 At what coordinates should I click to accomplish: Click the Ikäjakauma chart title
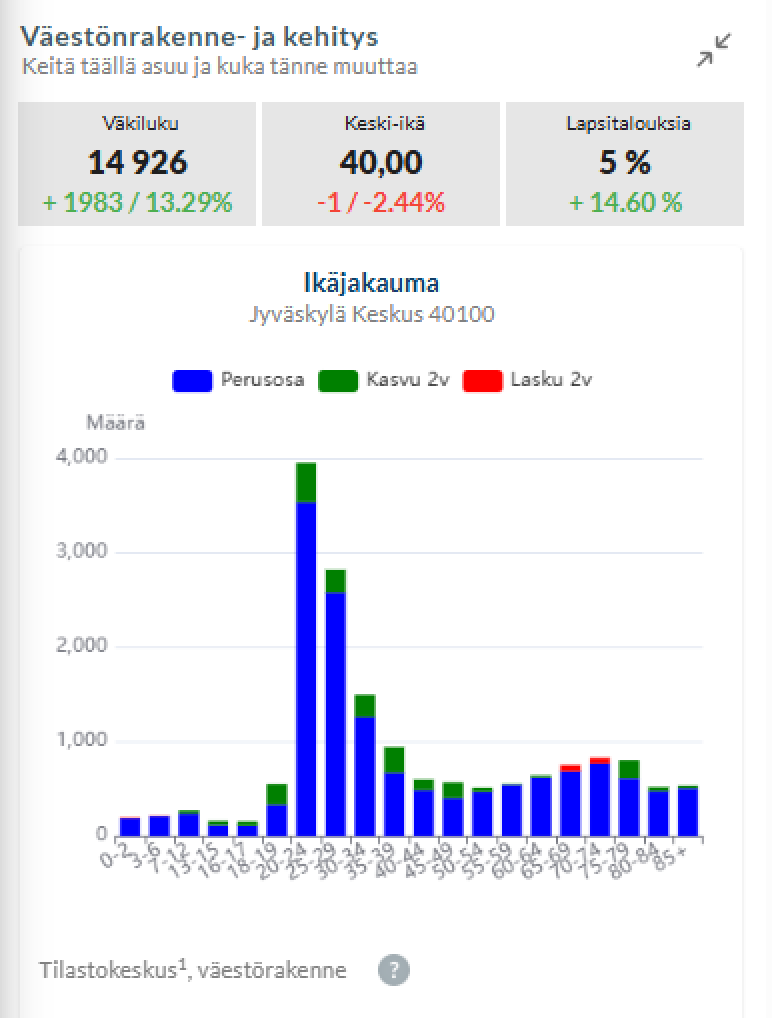pyautogui.click(x=371, y=283)
